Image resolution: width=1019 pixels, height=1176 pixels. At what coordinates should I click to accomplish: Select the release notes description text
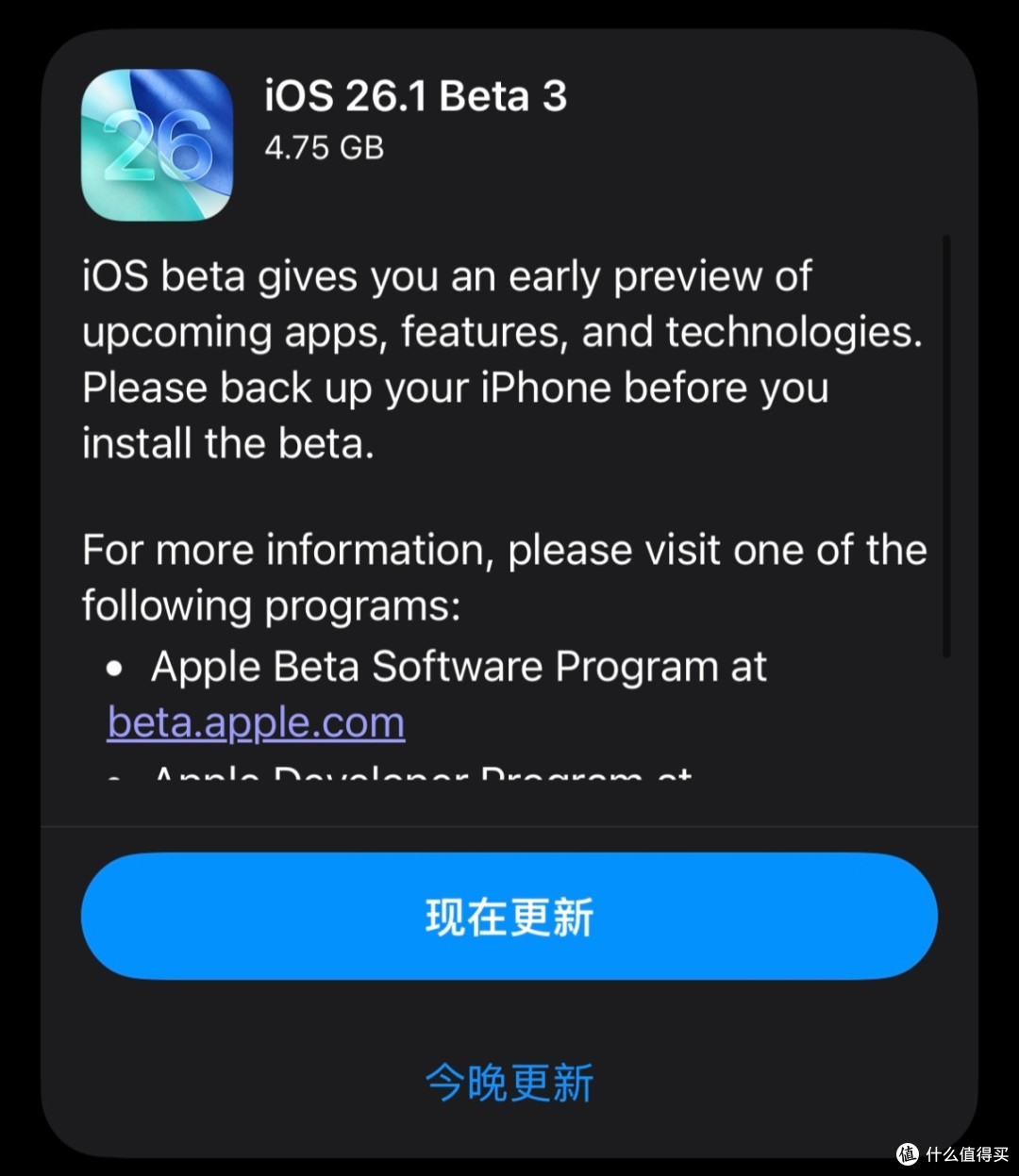click(504, 358)
